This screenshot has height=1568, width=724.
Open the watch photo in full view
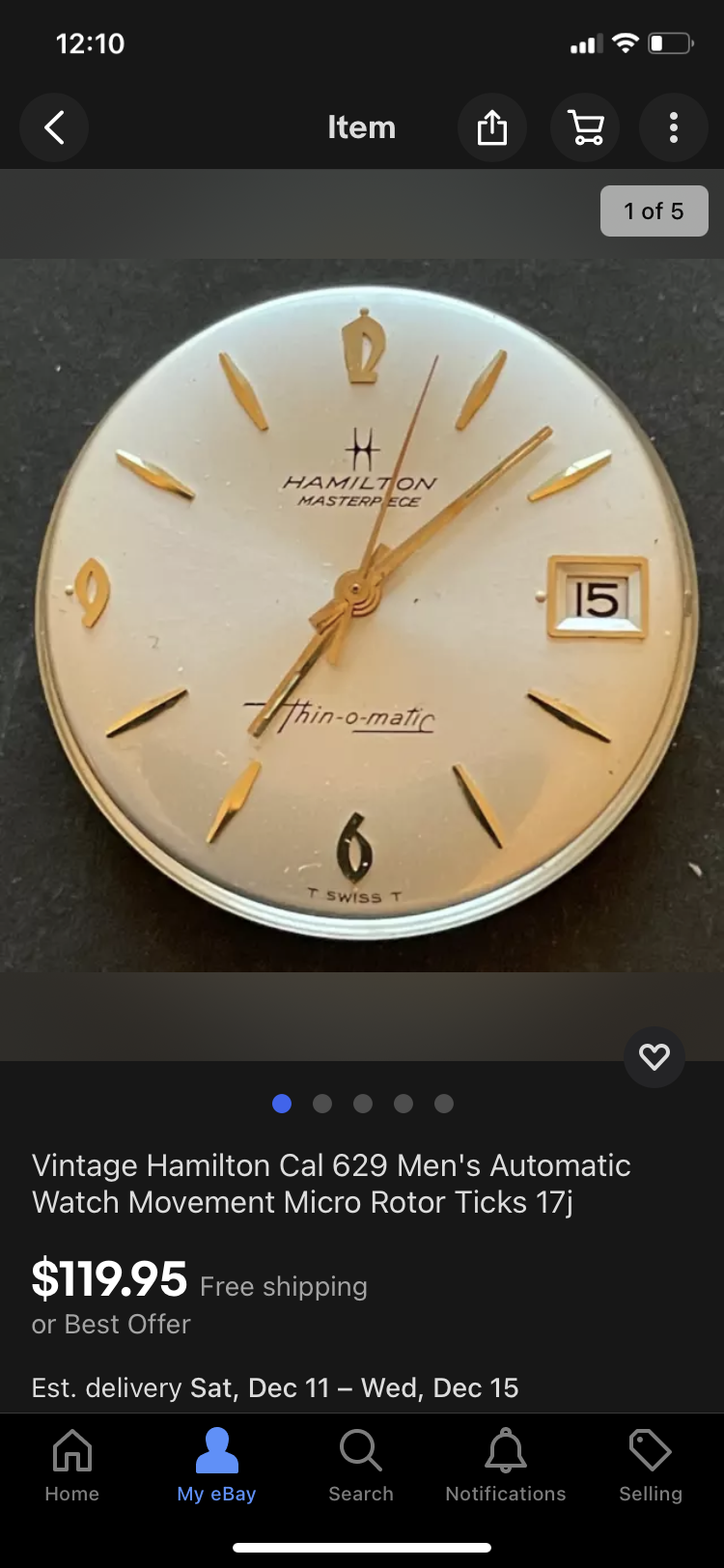(362, 614)
